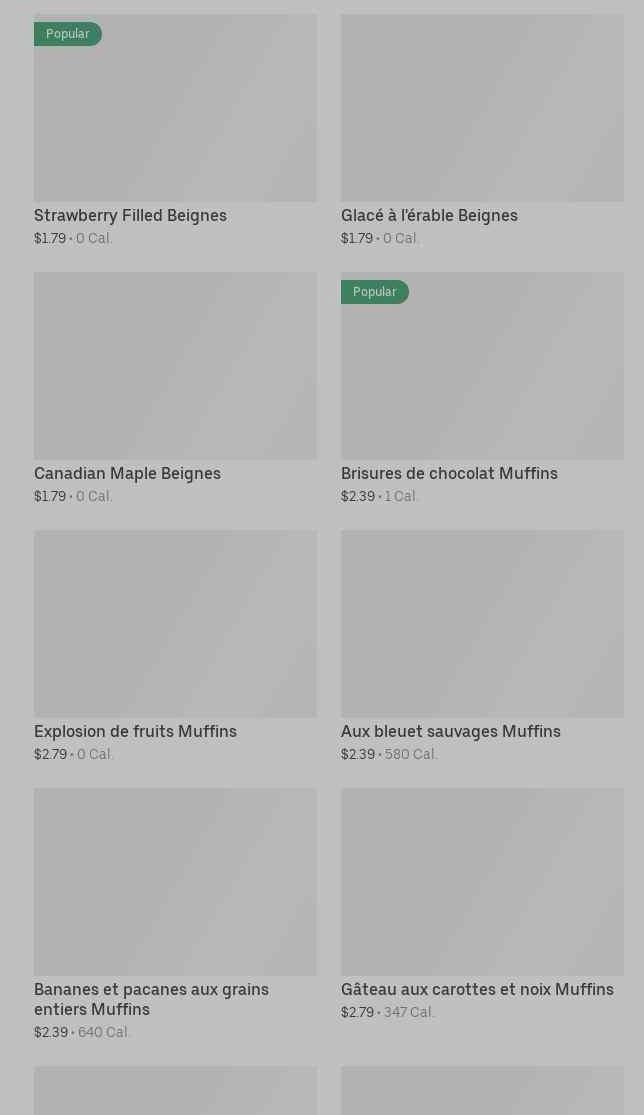Open Aux bleuet sauvages Muffins
The height and width of the screenshot is (1115, 644).
tap(482, 625)
